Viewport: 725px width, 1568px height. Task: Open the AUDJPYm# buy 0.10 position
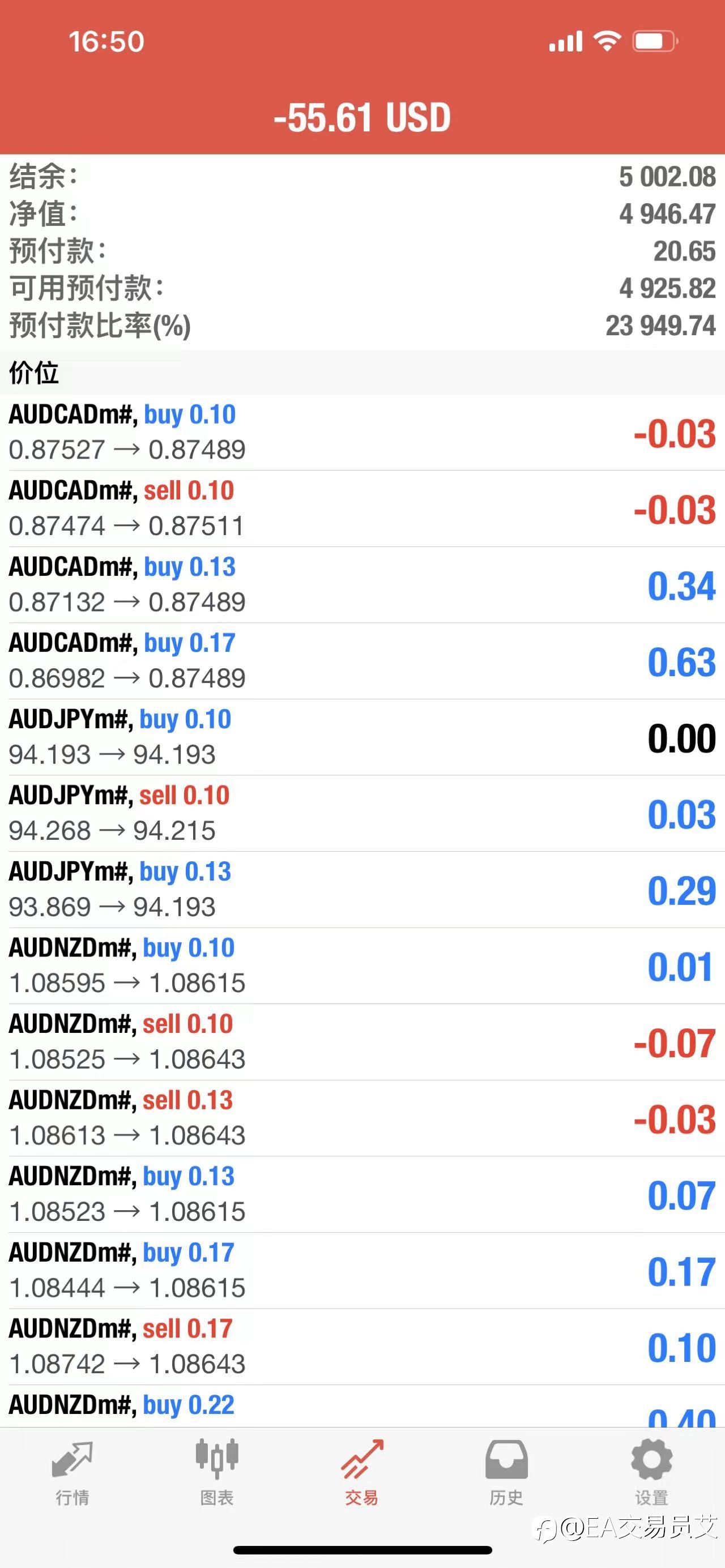(362, 737)
